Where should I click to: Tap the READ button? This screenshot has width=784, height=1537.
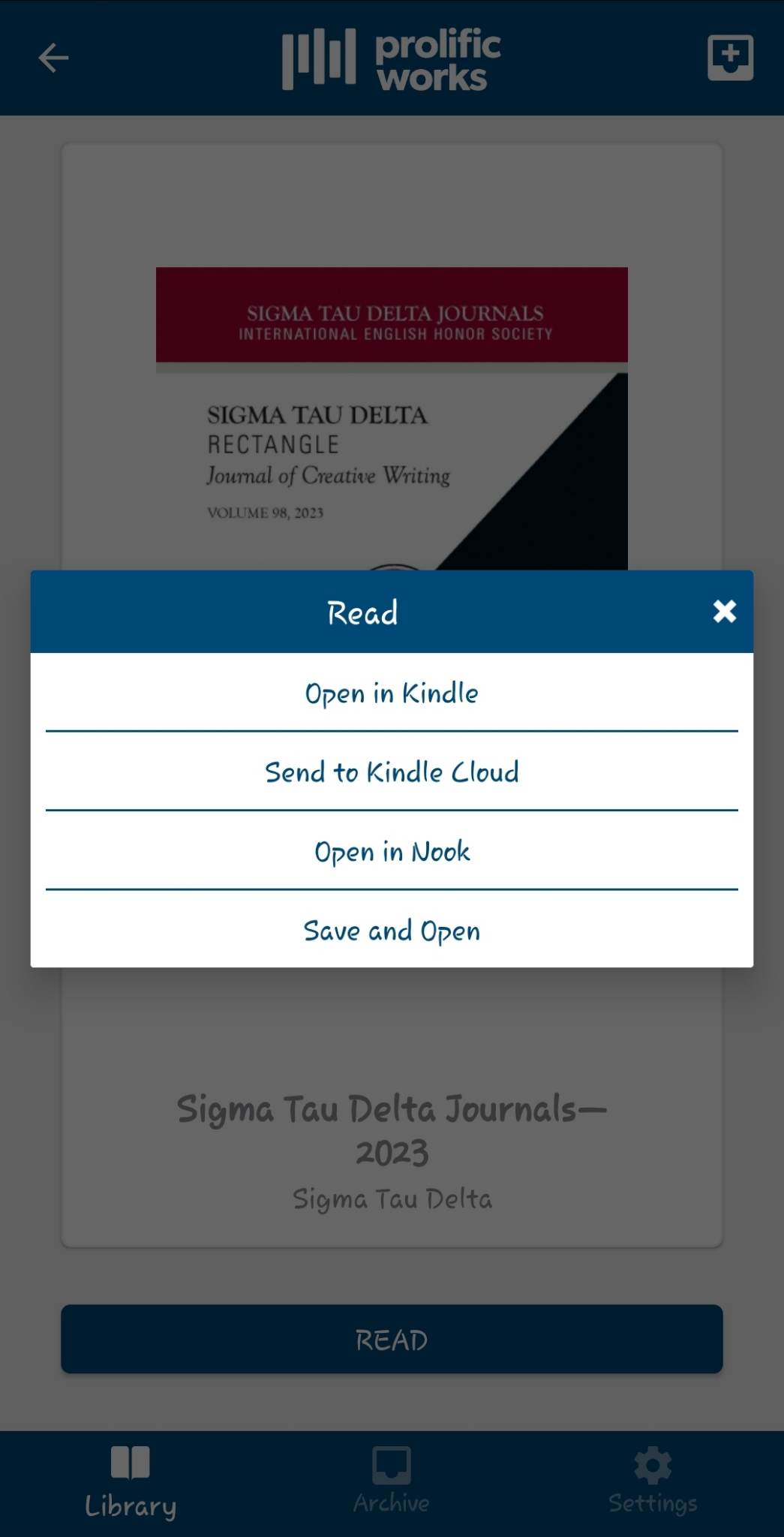point(392,1339)
